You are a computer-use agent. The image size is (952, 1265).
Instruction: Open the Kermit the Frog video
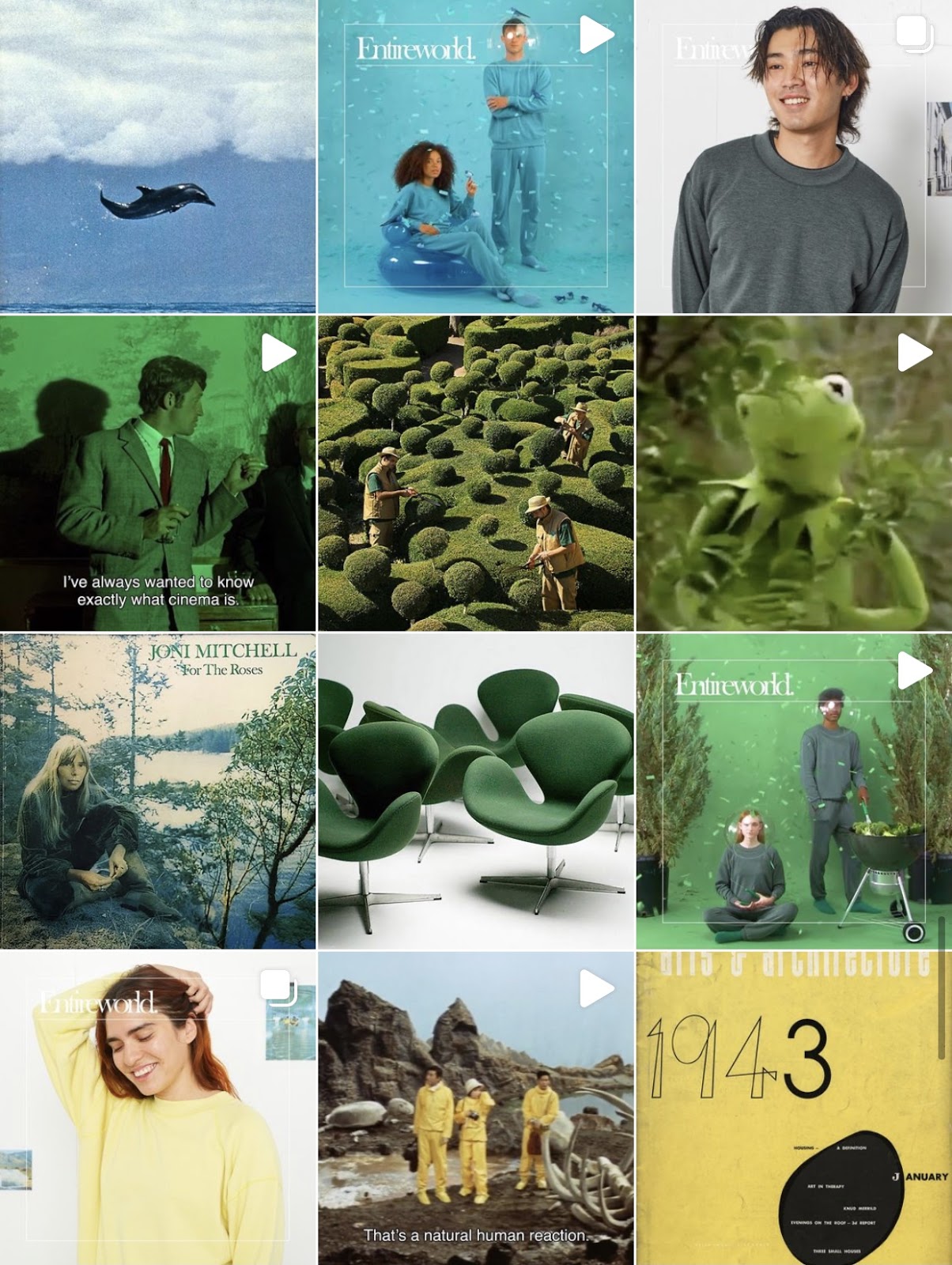click(x=793, y=473)
